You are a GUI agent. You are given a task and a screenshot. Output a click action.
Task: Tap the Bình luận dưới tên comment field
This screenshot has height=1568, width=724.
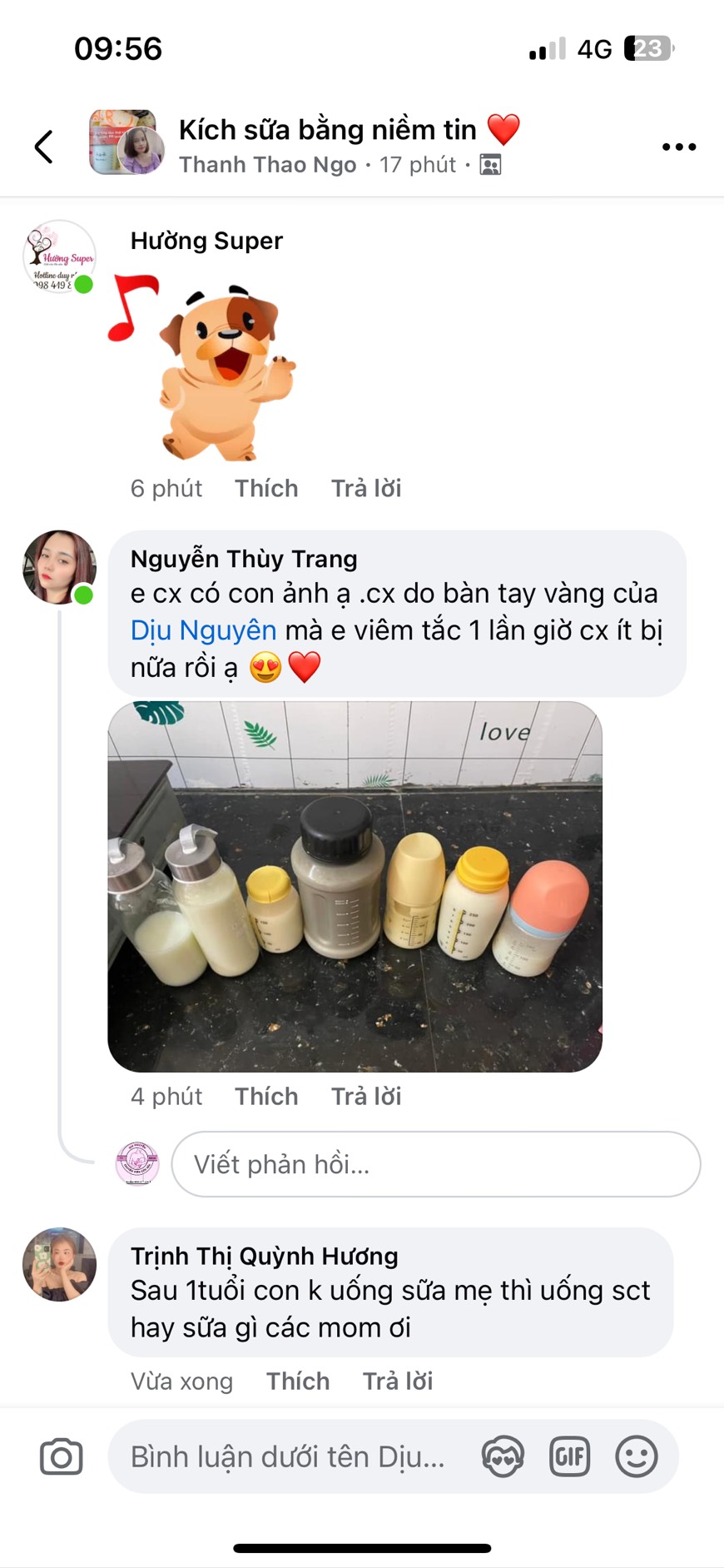click(x=288, y=1456)
